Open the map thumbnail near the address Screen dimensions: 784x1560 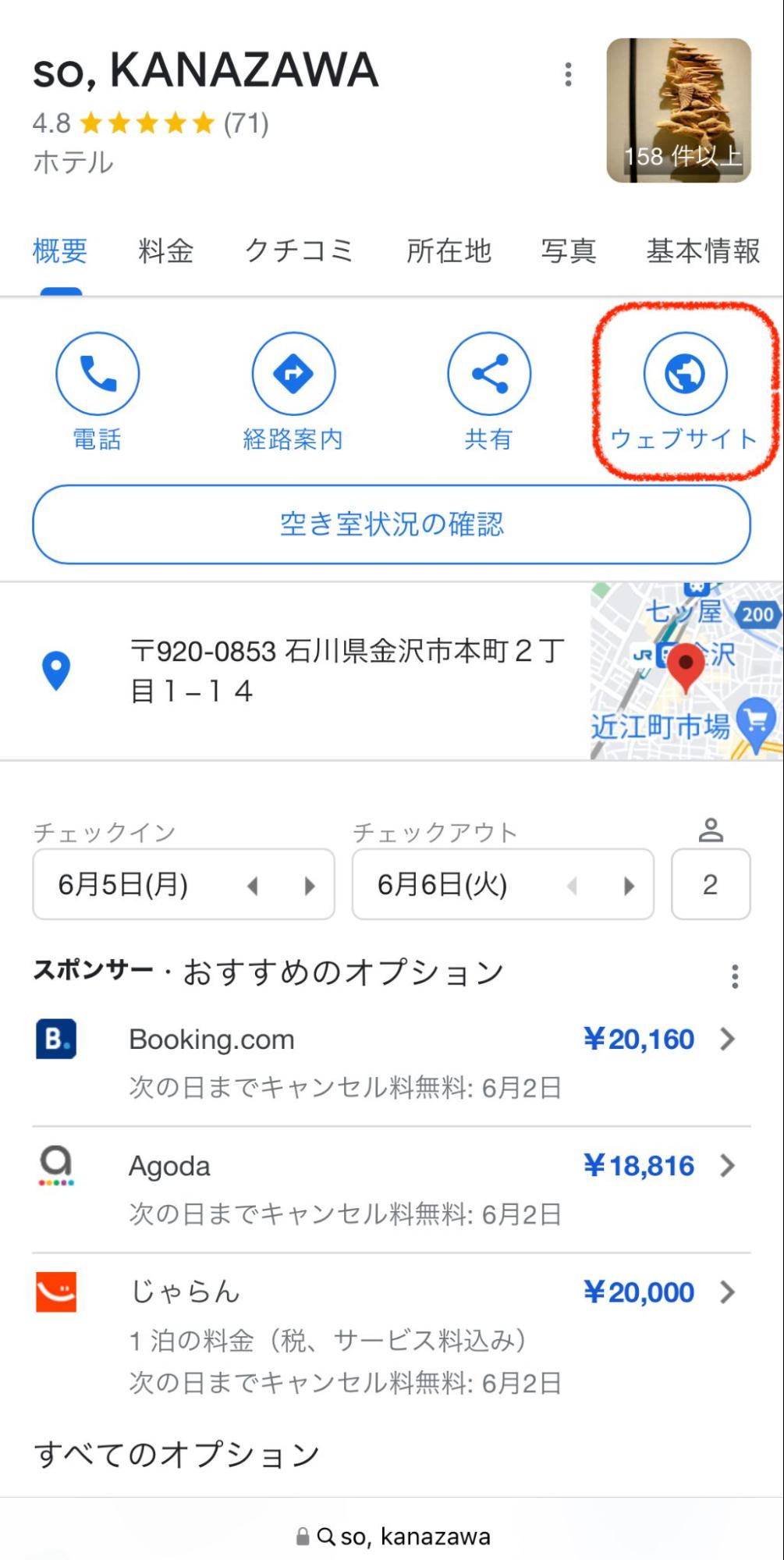coord(686,671)
